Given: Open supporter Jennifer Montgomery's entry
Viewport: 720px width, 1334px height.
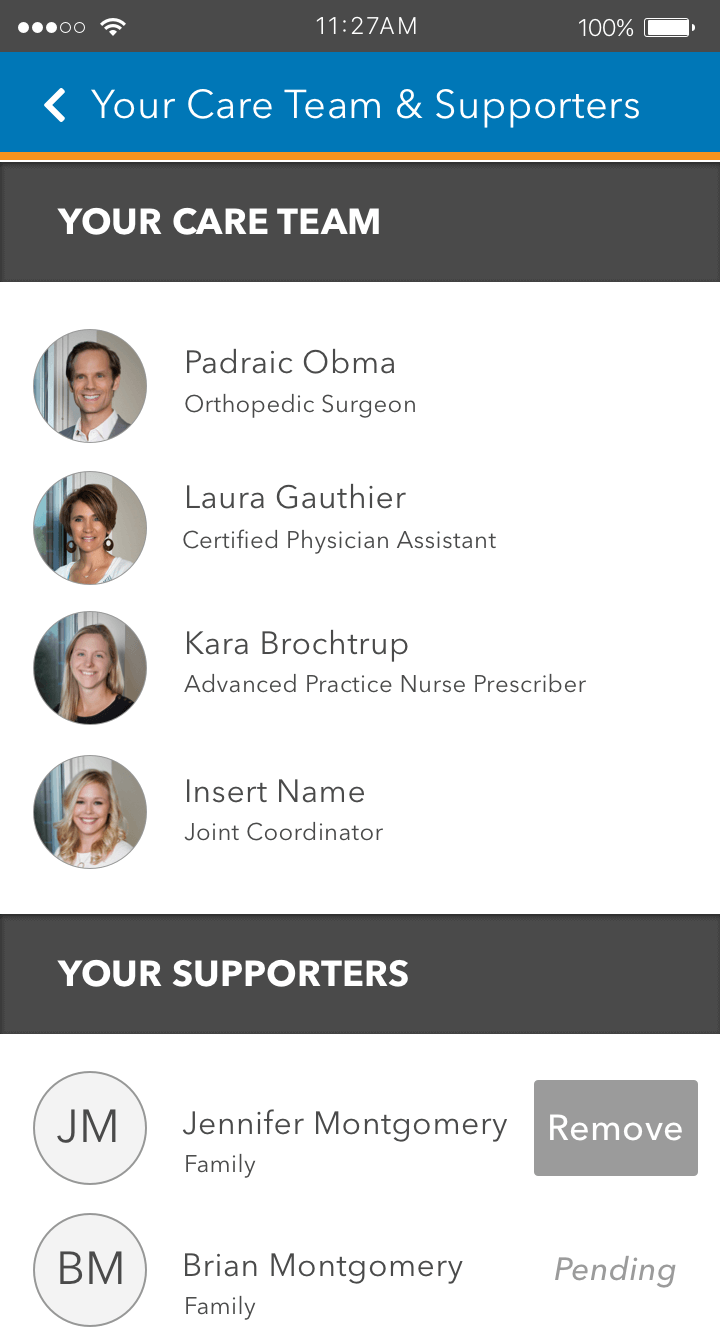Looking at the screenshot, I should pyautogui.click(x=270, y=1128).
